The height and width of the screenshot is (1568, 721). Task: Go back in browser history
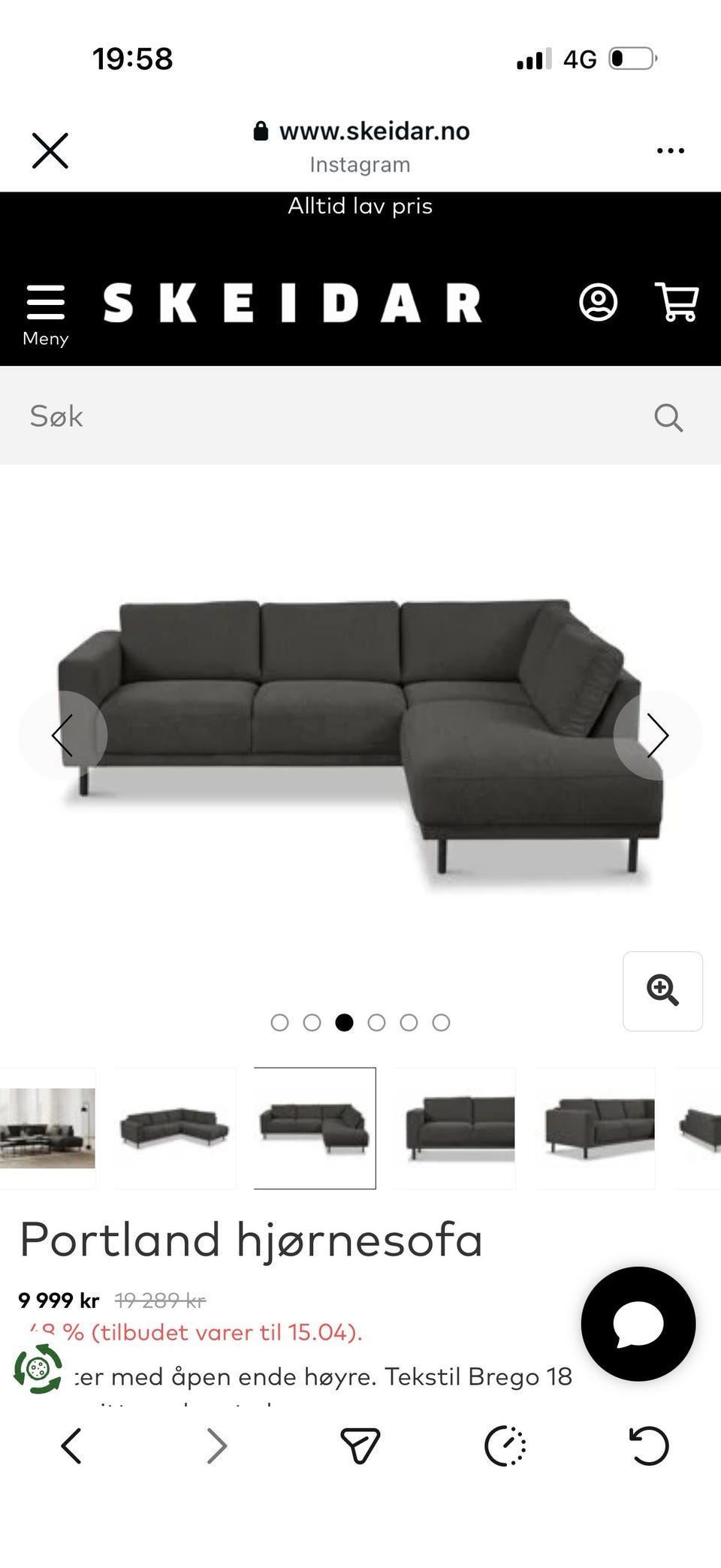[71, 1446]
